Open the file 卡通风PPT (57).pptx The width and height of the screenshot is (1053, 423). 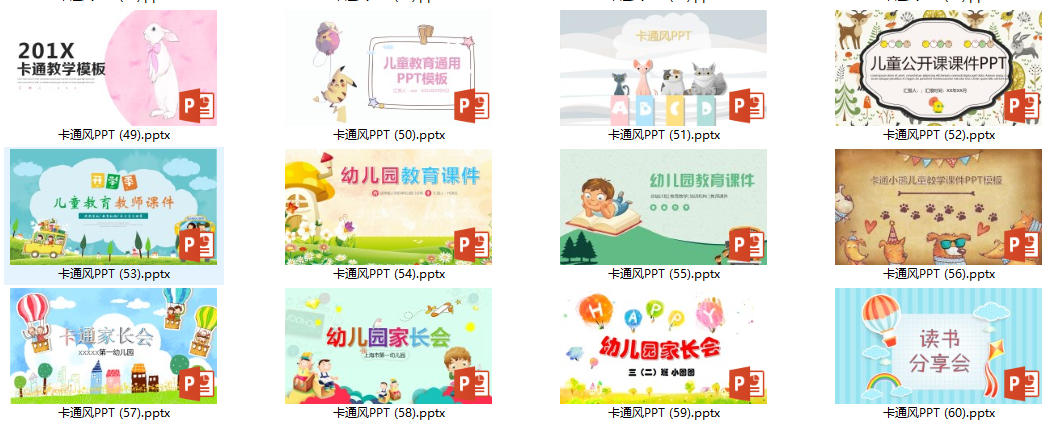[114, 346]
